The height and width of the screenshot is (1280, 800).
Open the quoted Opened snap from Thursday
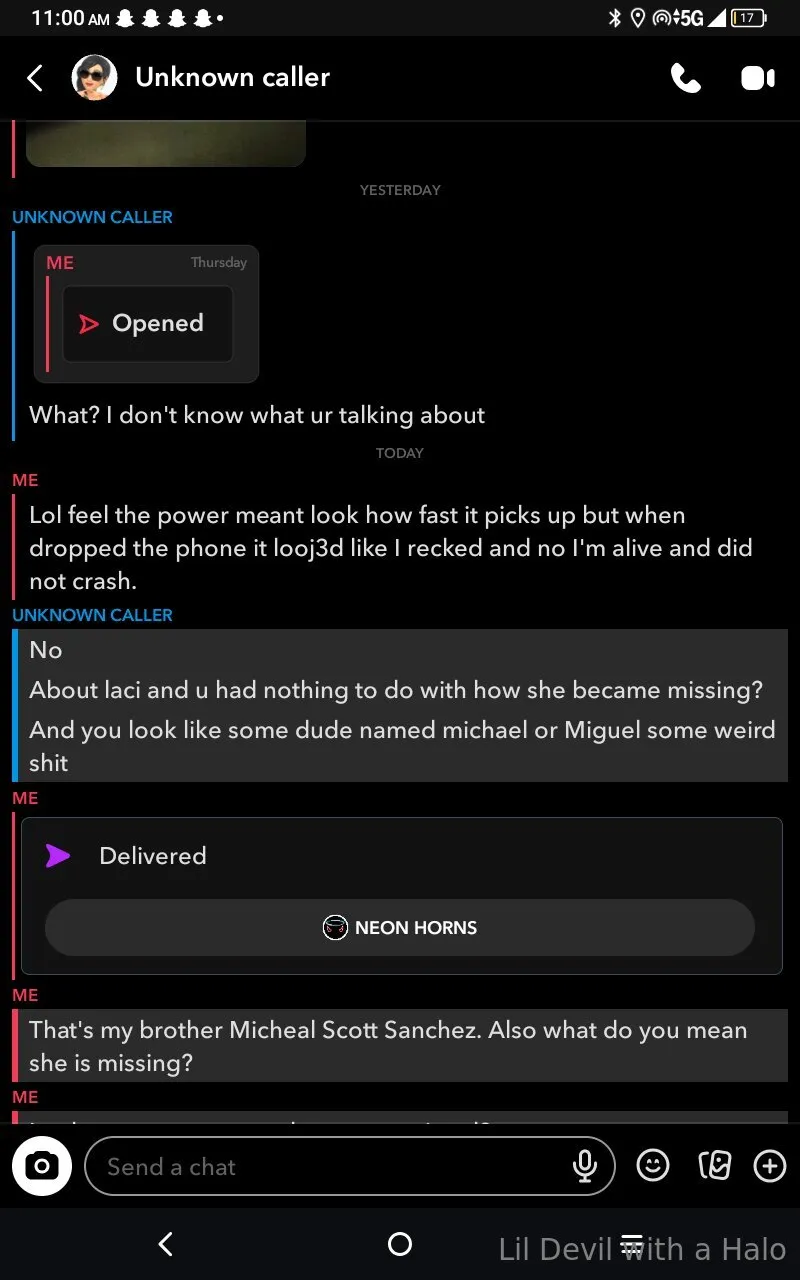pos(148,324)
